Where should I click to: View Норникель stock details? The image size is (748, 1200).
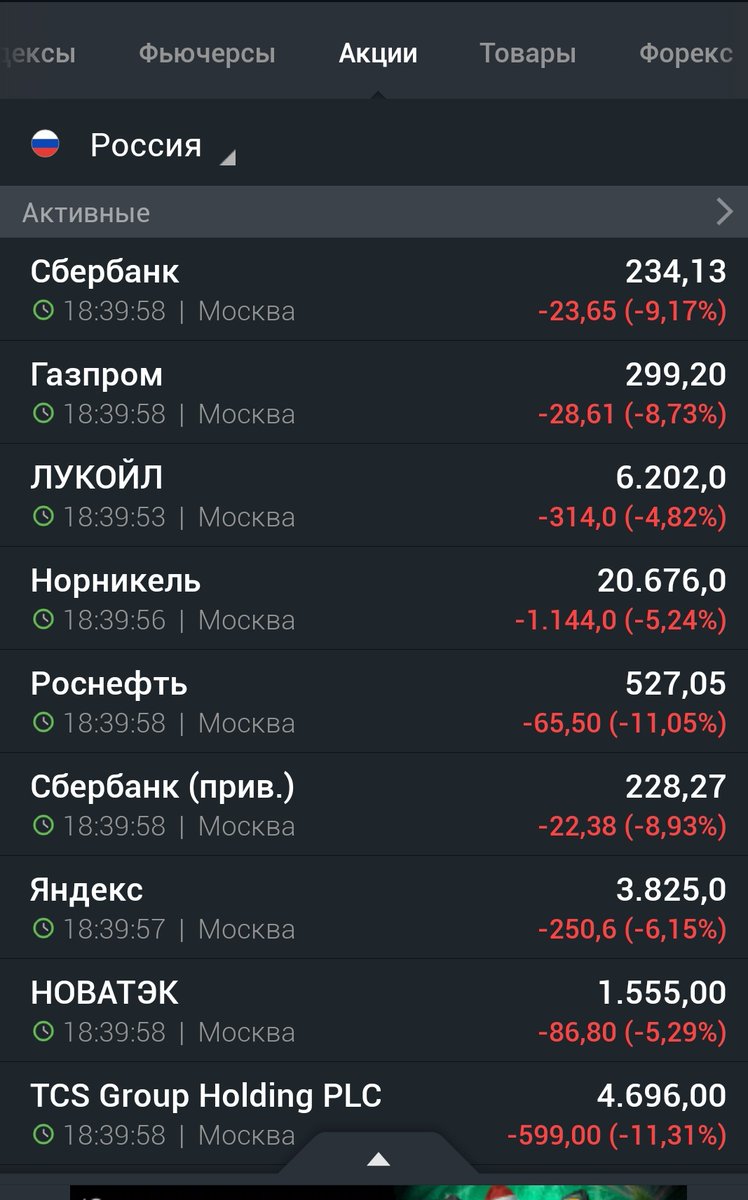374,599
